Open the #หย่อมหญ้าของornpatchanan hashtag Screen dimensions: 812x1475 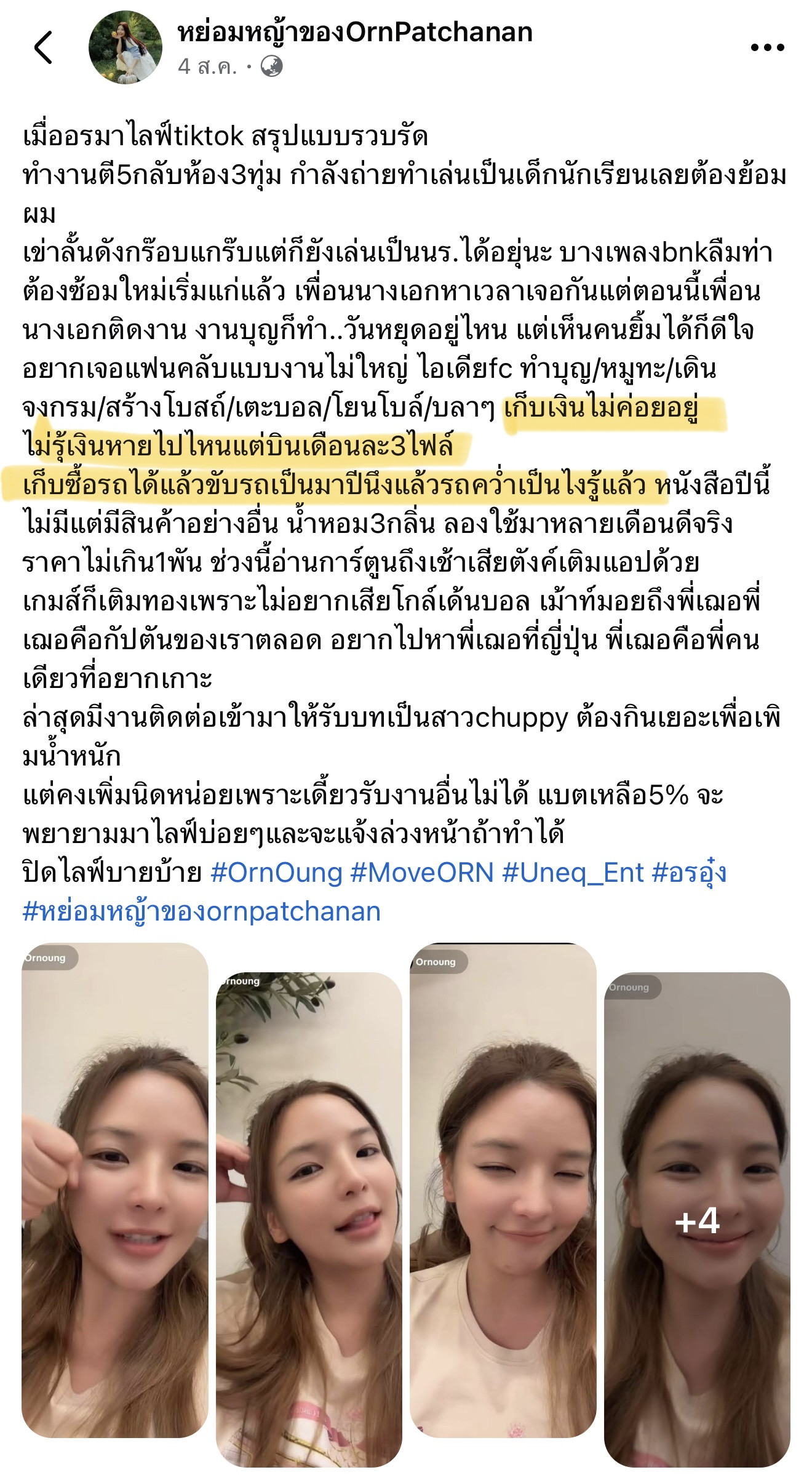(201, 911)
